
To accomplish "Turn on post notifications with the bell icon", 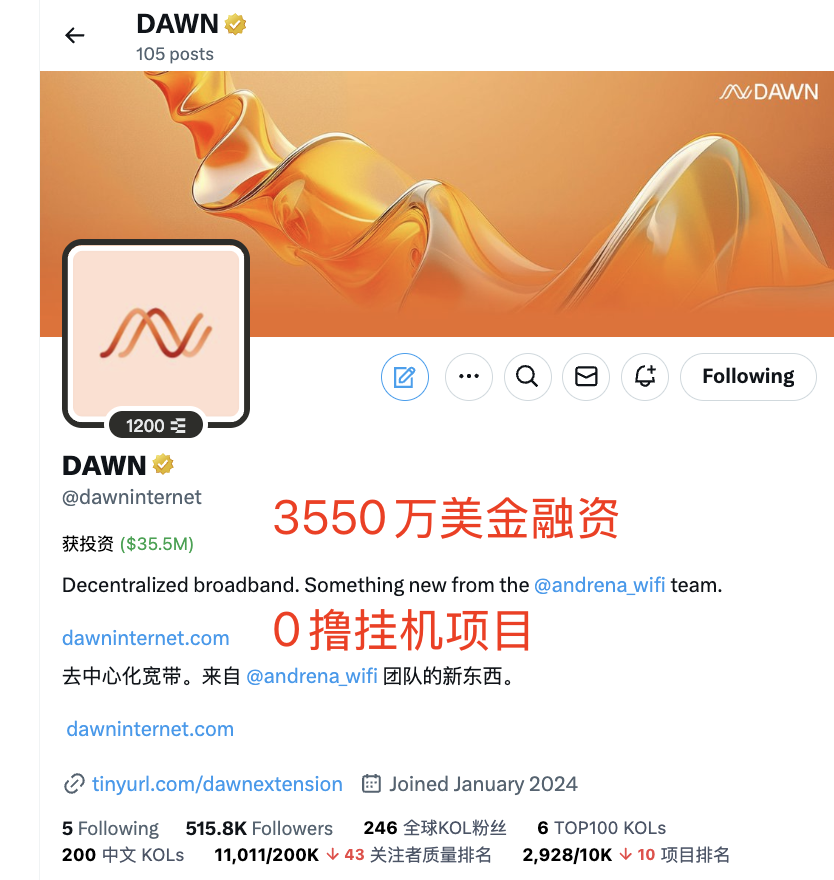I will pyautogui.click(x=645, y=377).
